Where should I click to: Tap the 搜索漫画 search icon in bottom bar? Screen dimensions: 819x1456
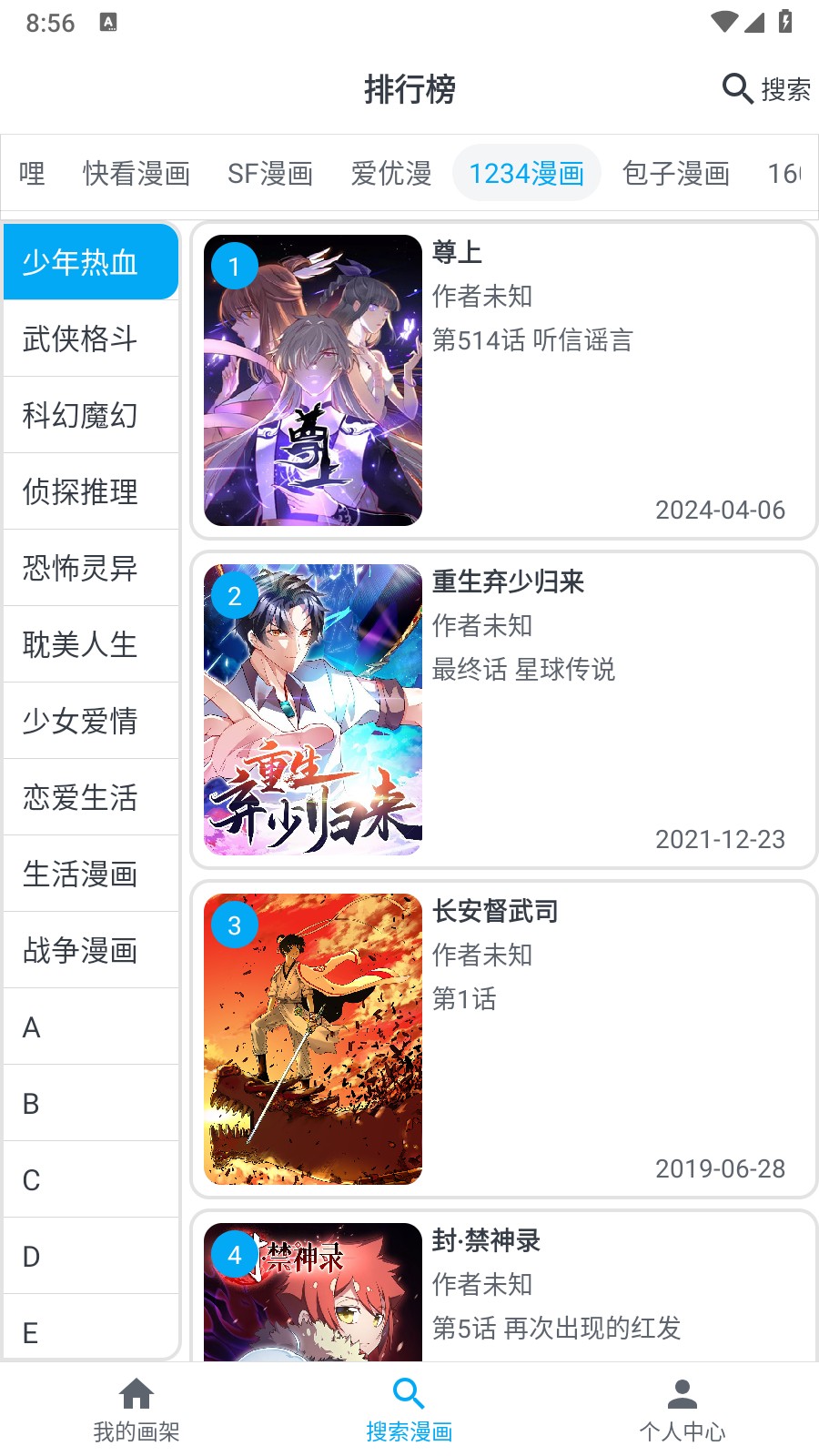[x=408, y=1394]
